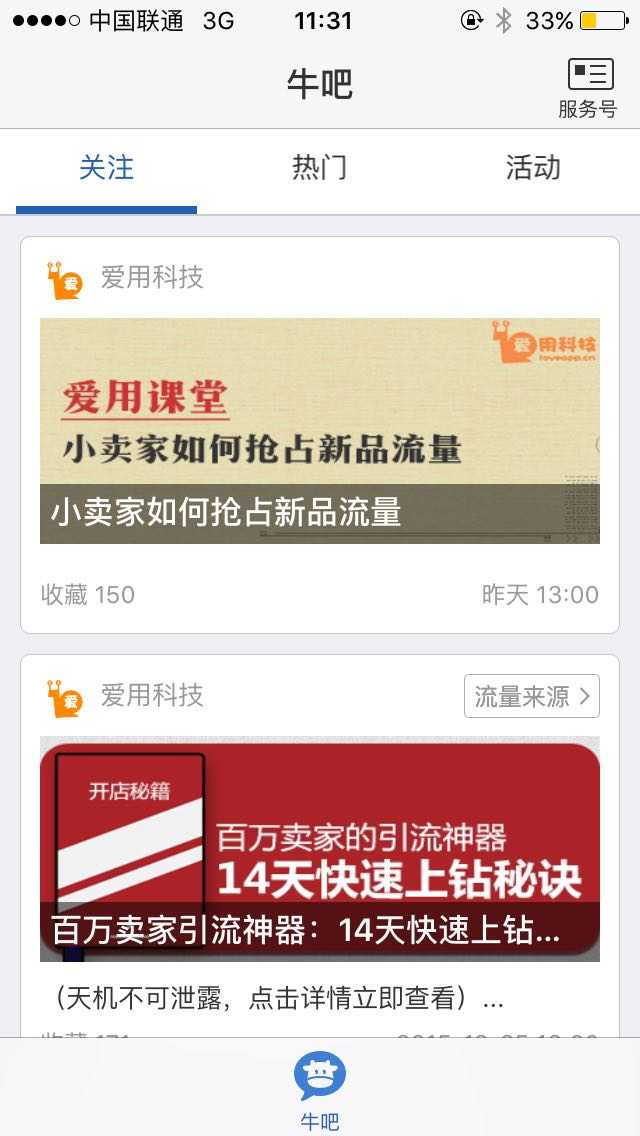Open the article 小卖家如何抢占新品流量
This screenshot has height=1136, width=640.
[320, 431]
